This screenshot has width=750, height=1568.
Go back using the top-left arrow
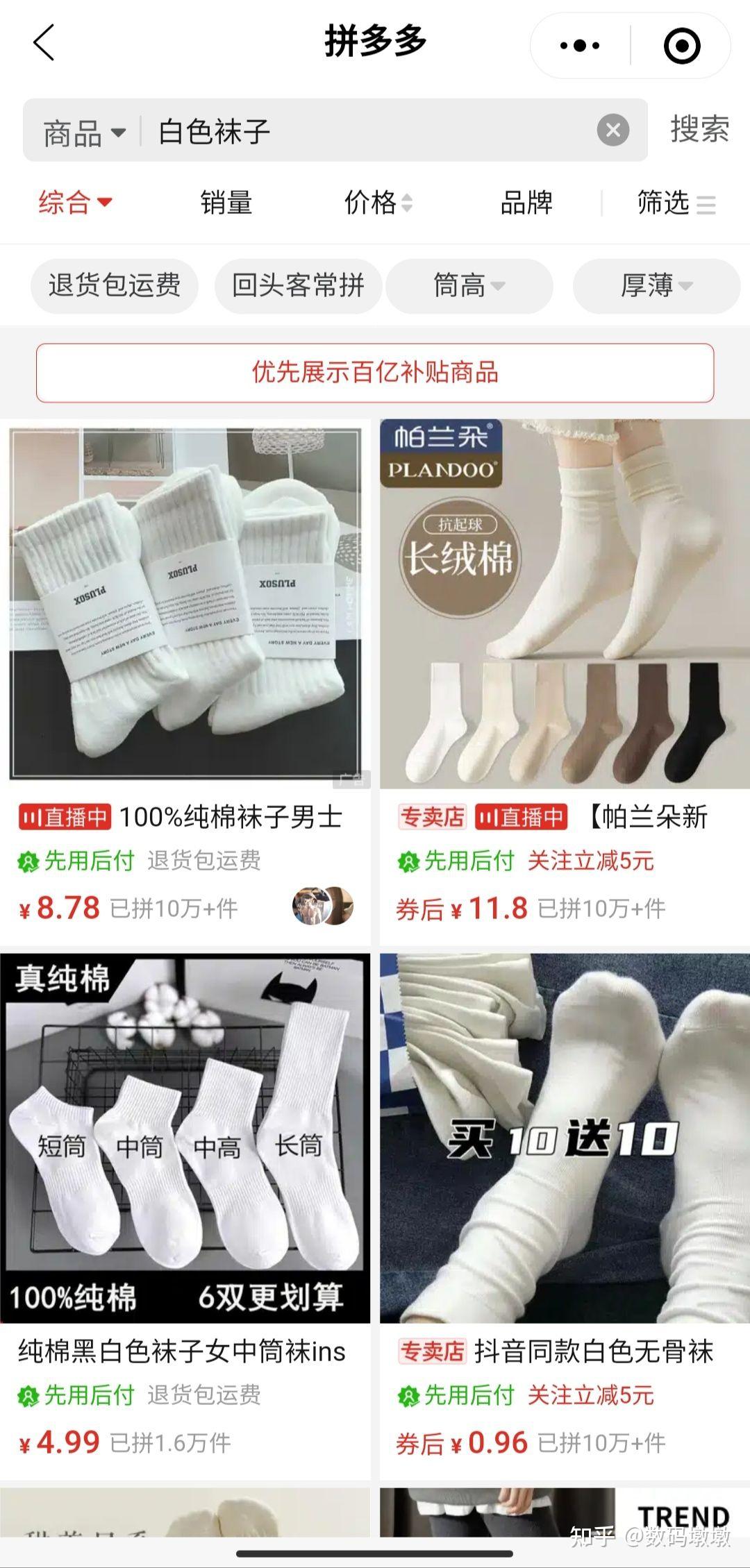point(44,43)
